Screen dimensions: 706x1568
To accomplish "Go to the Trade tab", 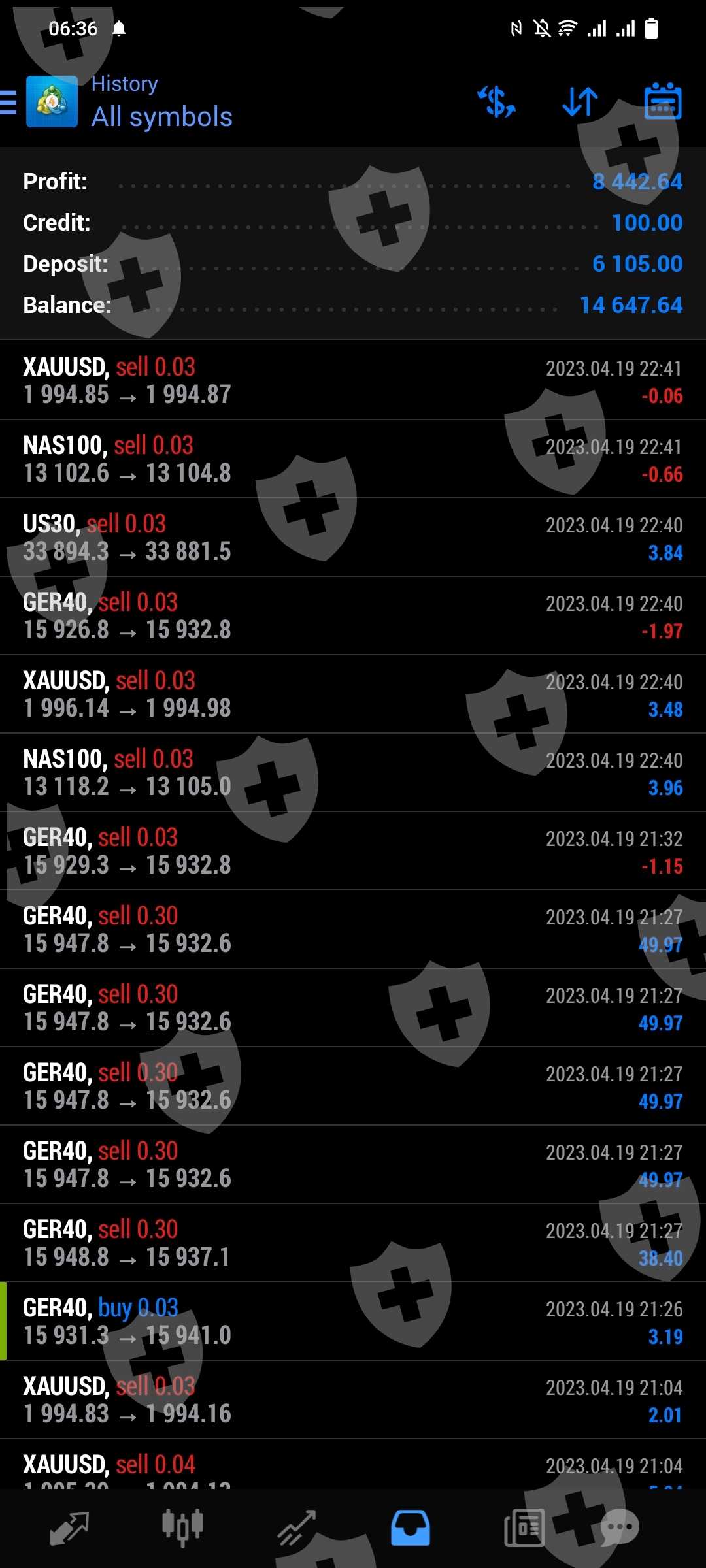I will click(296, 1529).
